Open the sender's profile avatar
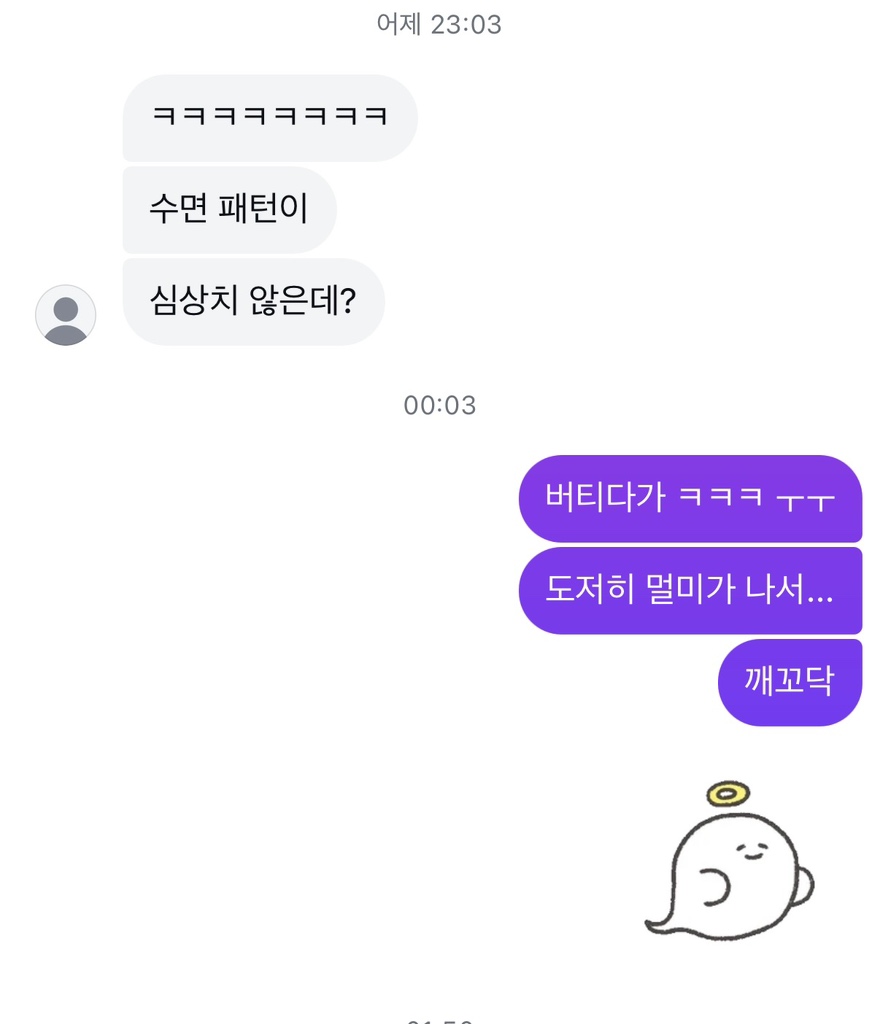Screen dimensions: 880x1024 (x=65, y=315)
